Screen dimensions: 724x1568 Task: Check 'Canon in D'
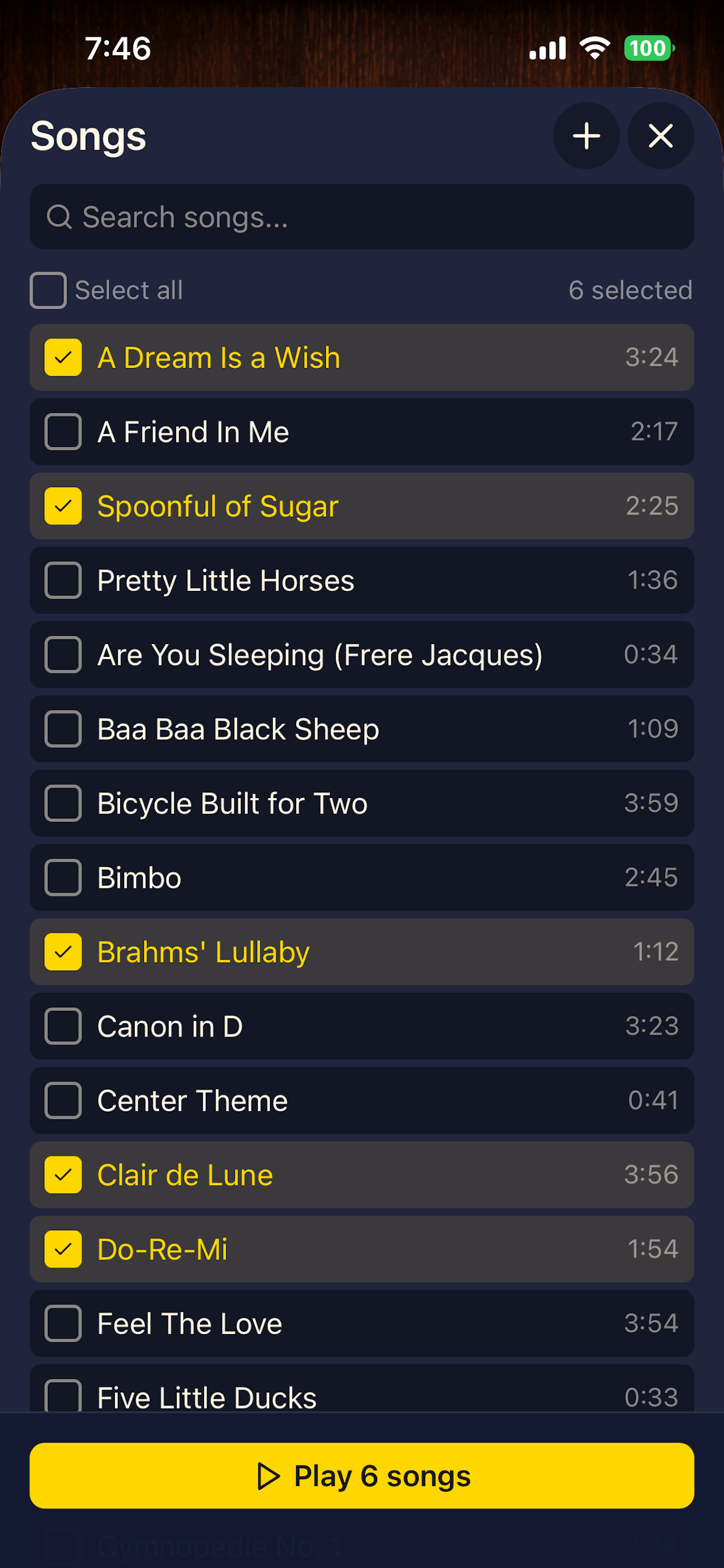(63, 1026)
